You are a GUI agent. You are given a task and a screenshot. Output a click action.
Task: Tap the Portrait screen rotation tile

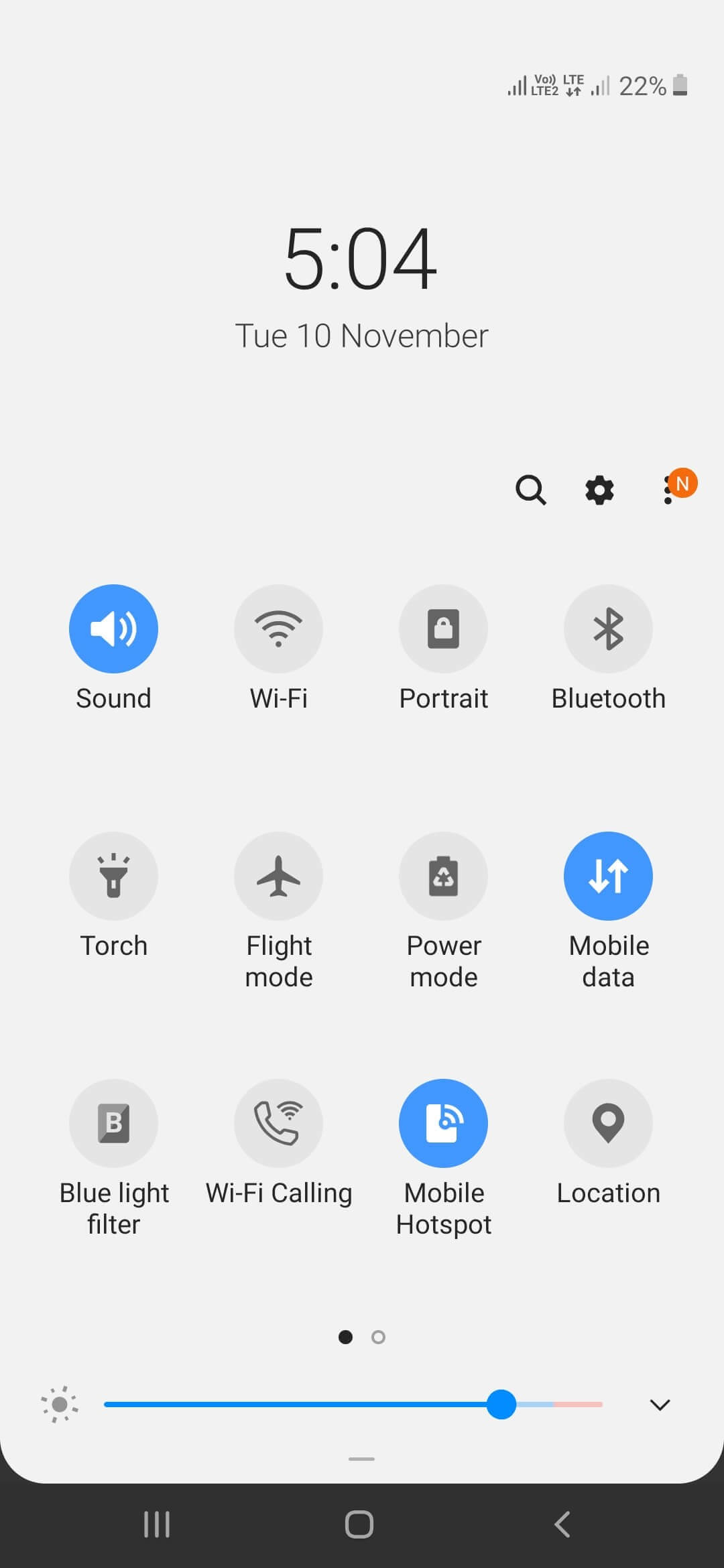click(443, 628)
